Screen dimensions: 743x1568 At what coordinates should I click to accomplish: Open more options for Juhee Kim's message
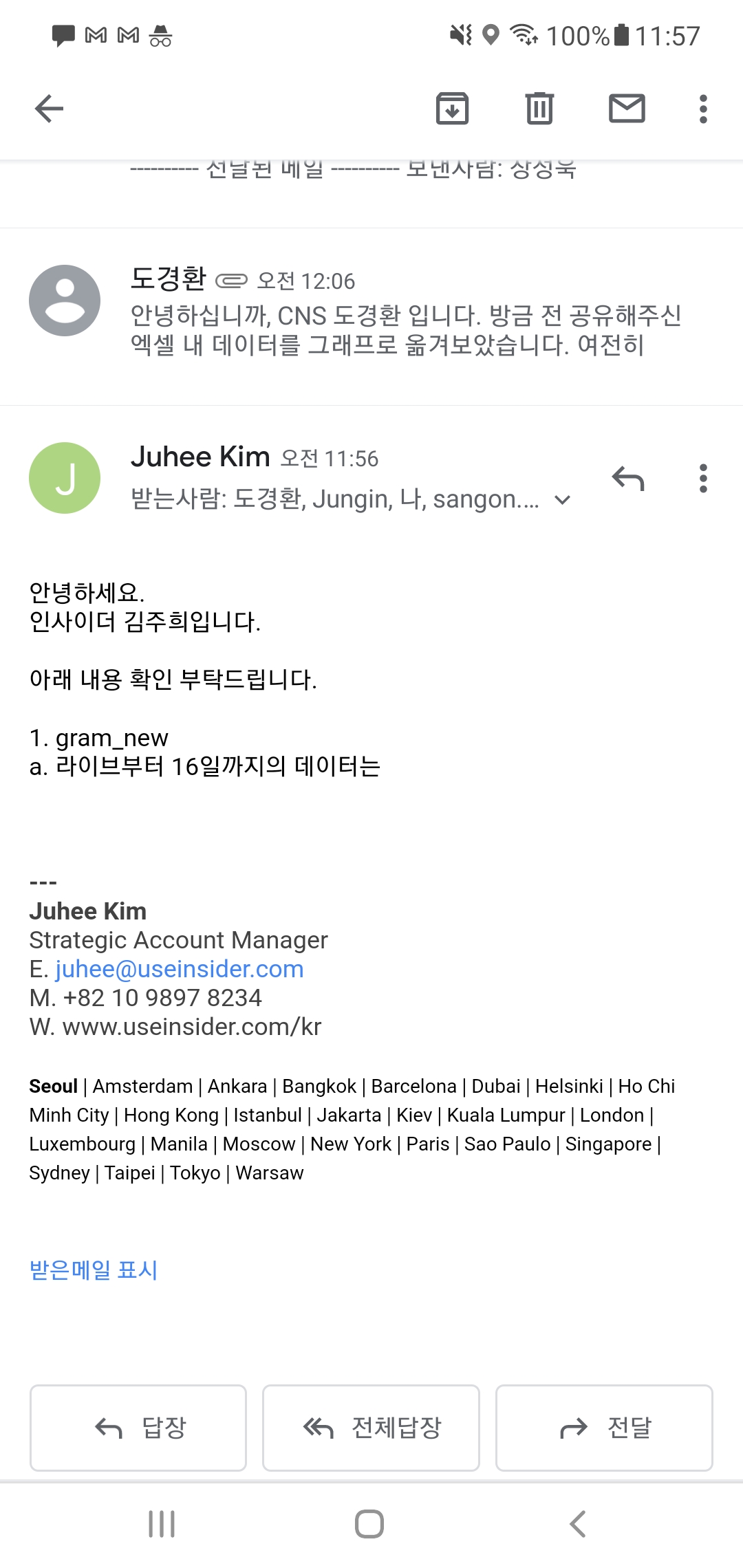[702, 479]
